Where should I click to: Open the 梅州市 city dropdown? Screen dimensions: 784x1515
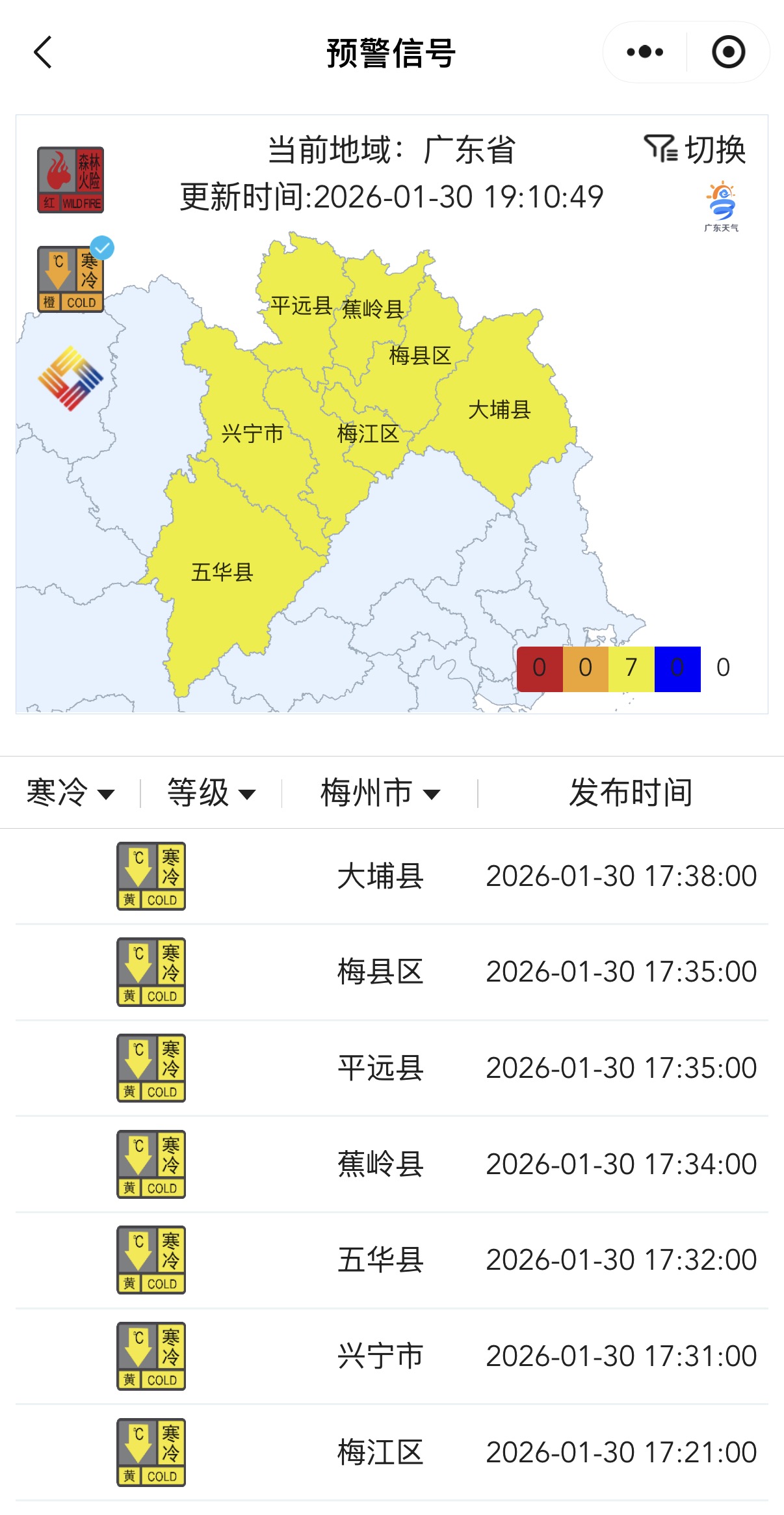tap(380, 792)
